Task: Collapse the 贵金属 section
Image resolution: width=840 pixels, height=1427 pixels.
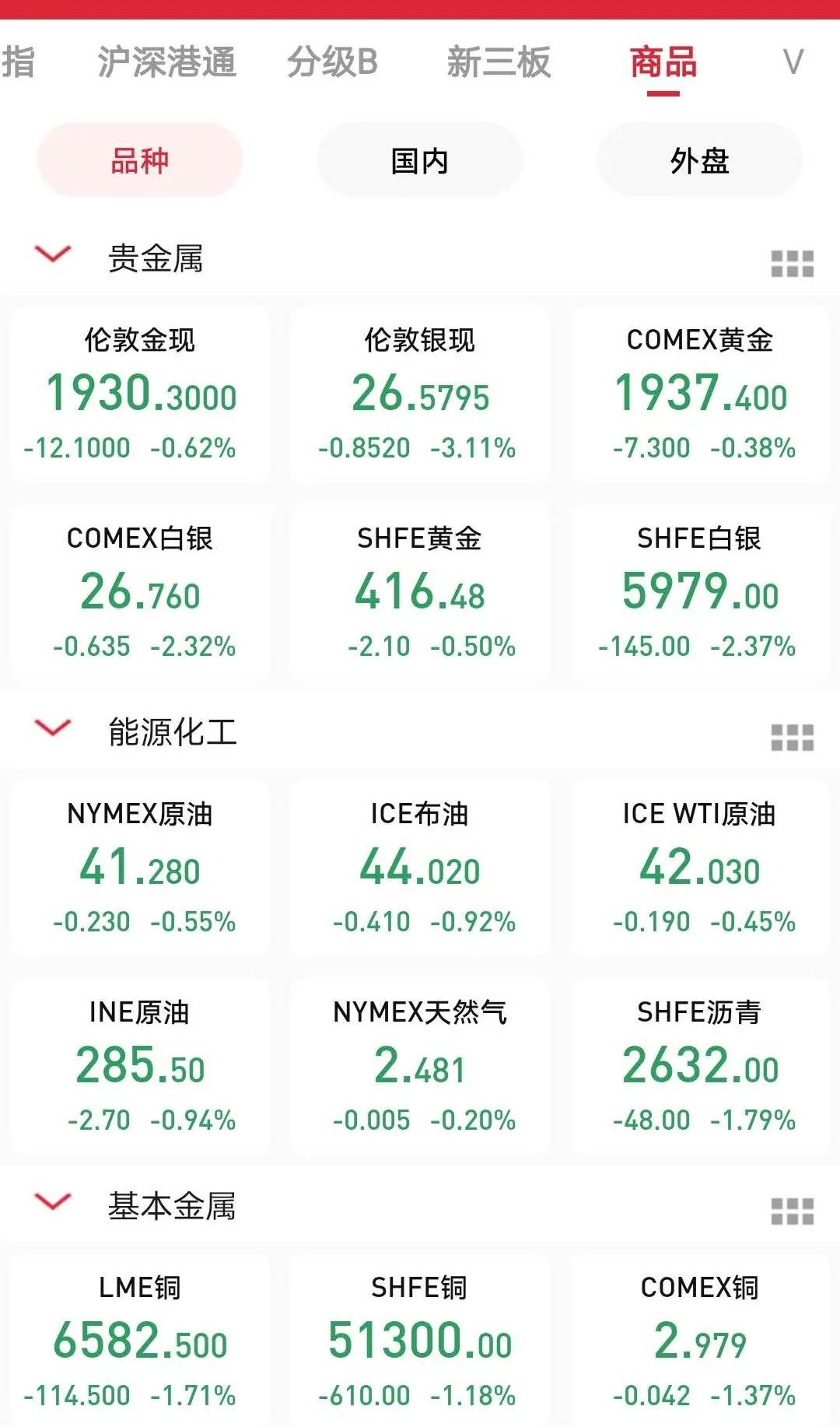Action: pyautogui.click(x=53, y=254)
